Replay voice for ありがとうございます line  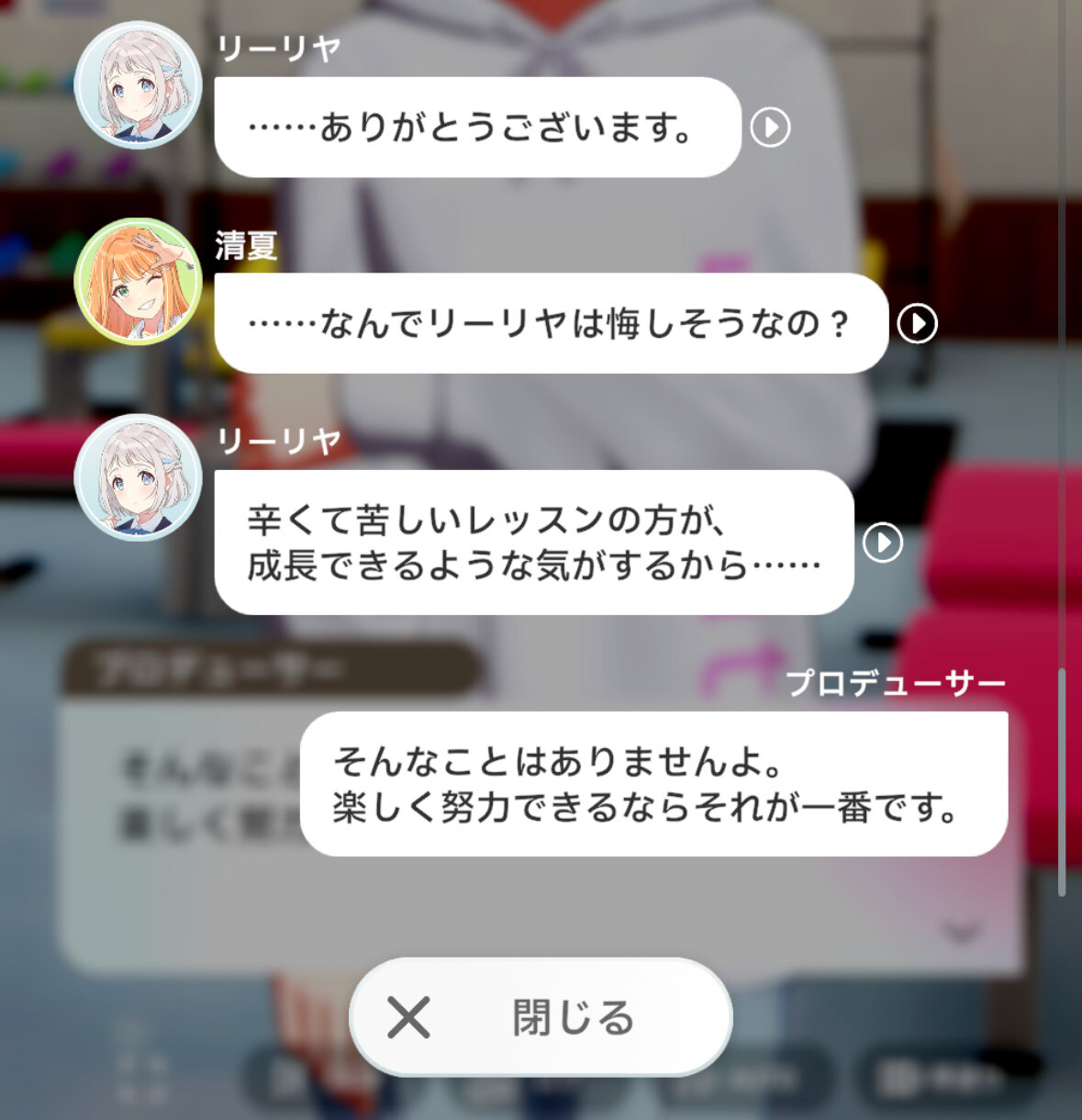pyautogui.click(x=770, y=128)
